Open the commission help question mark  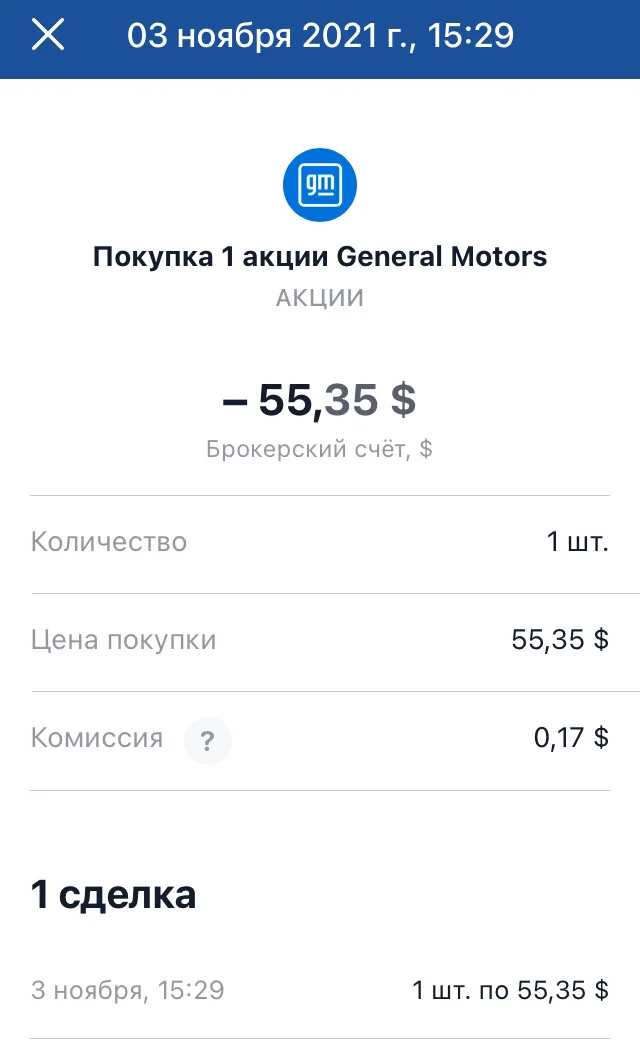[208, 740]
